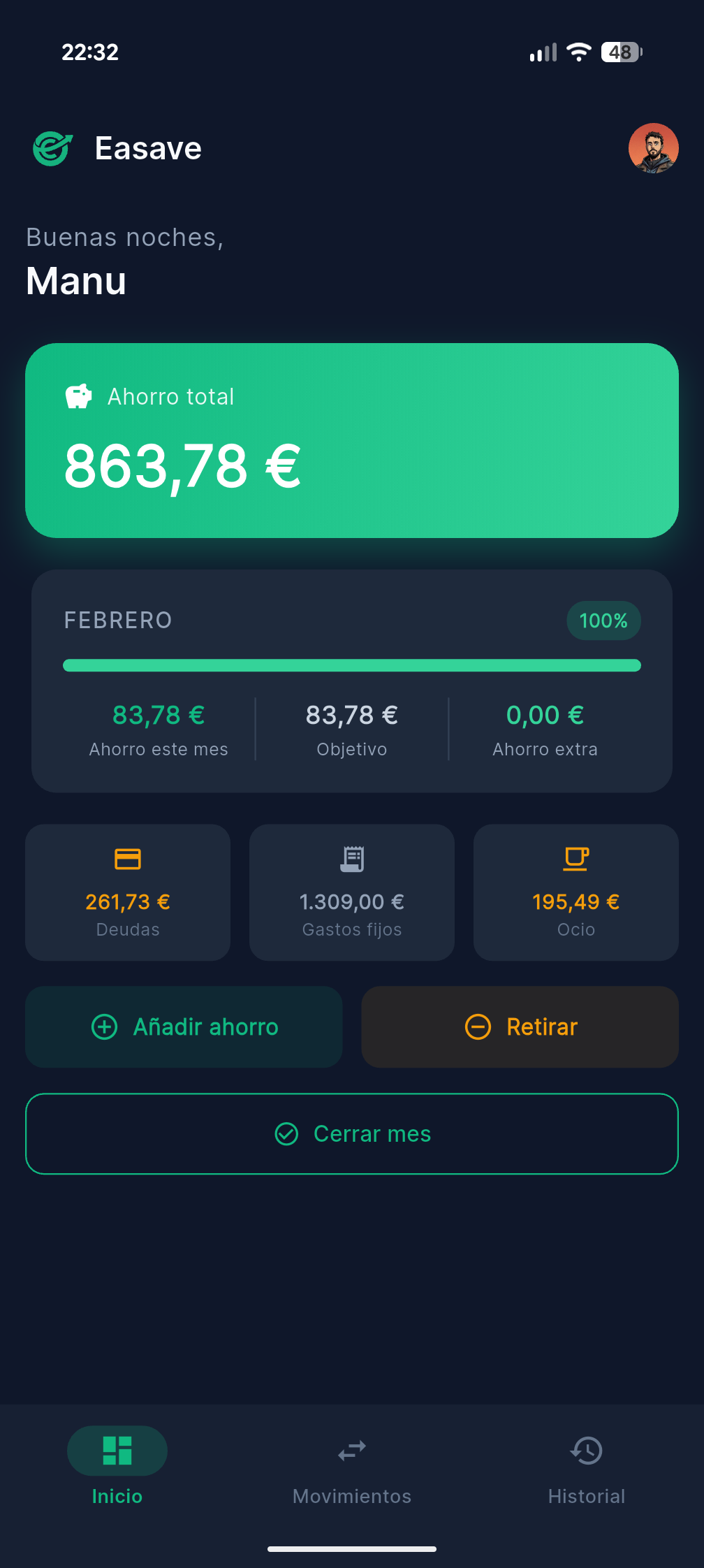704x1568 pixels.
Task: Tap the Easave logo icon
Action: (51, 148)
